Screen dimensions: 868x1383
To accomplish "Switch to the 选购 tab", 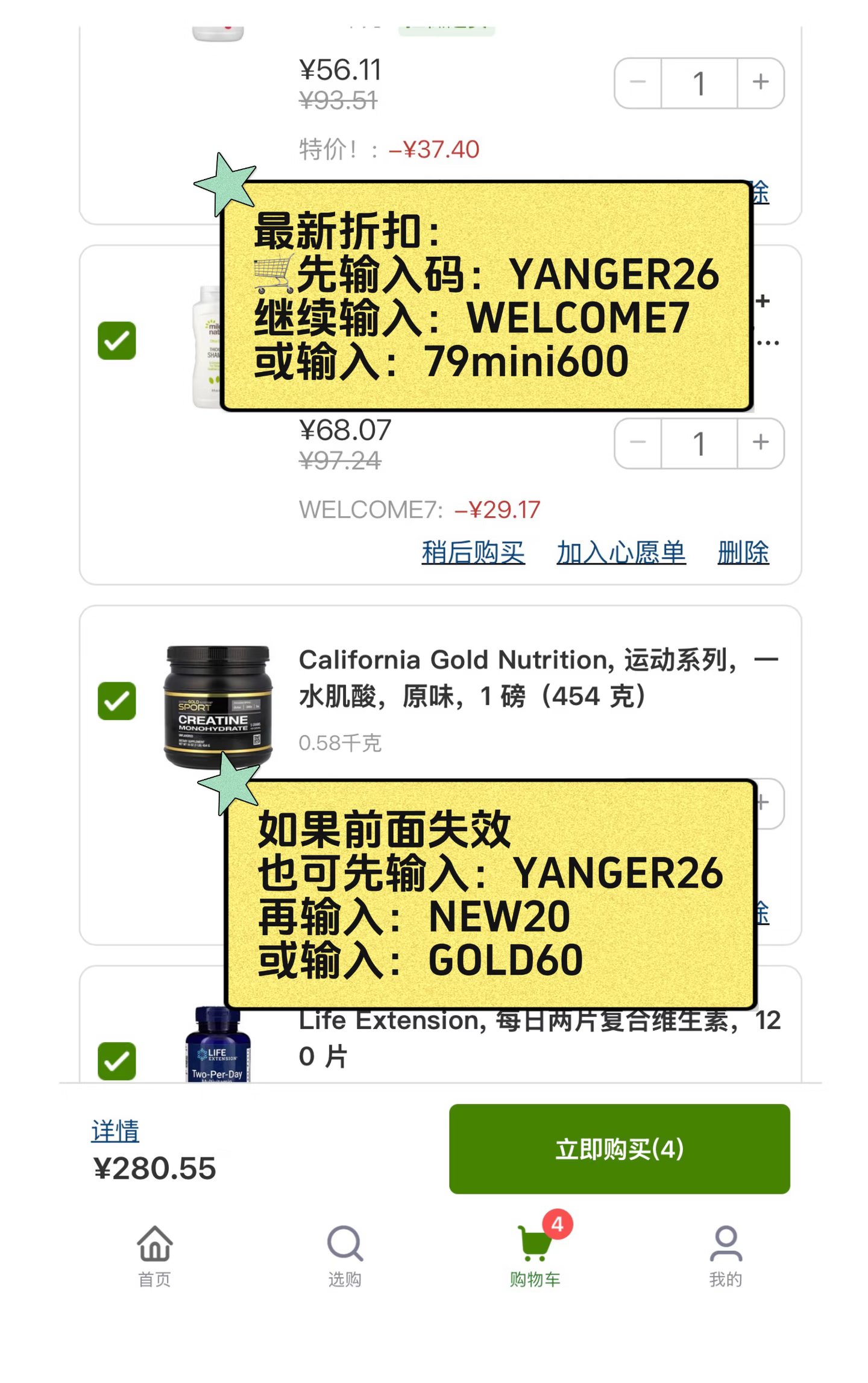I will point(345,1255).
